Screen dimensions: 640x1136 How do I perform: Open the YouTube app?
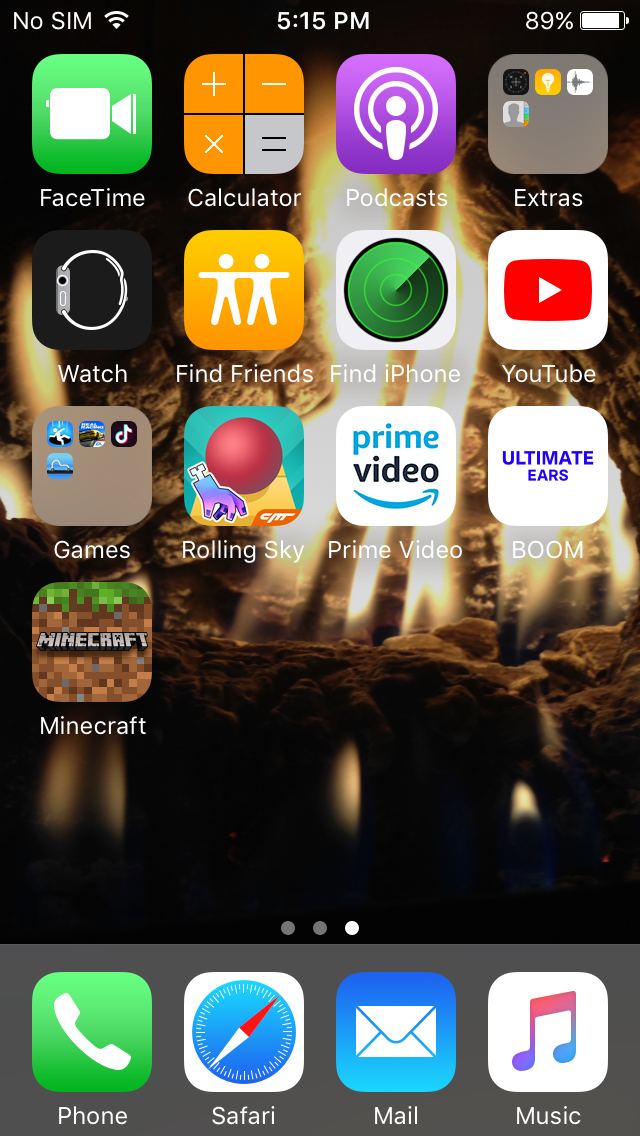coord(548,290)
